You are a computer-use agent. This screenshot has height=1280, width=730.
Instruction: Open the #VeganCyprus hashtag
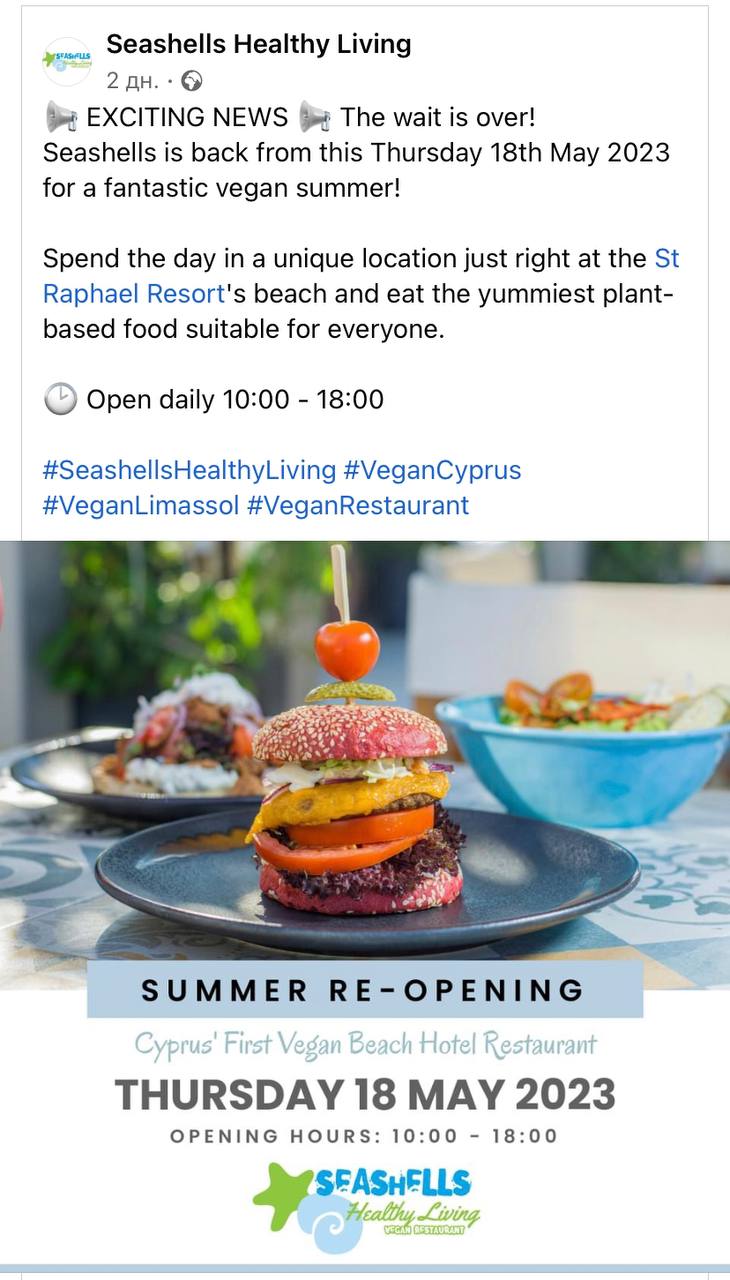432,470
